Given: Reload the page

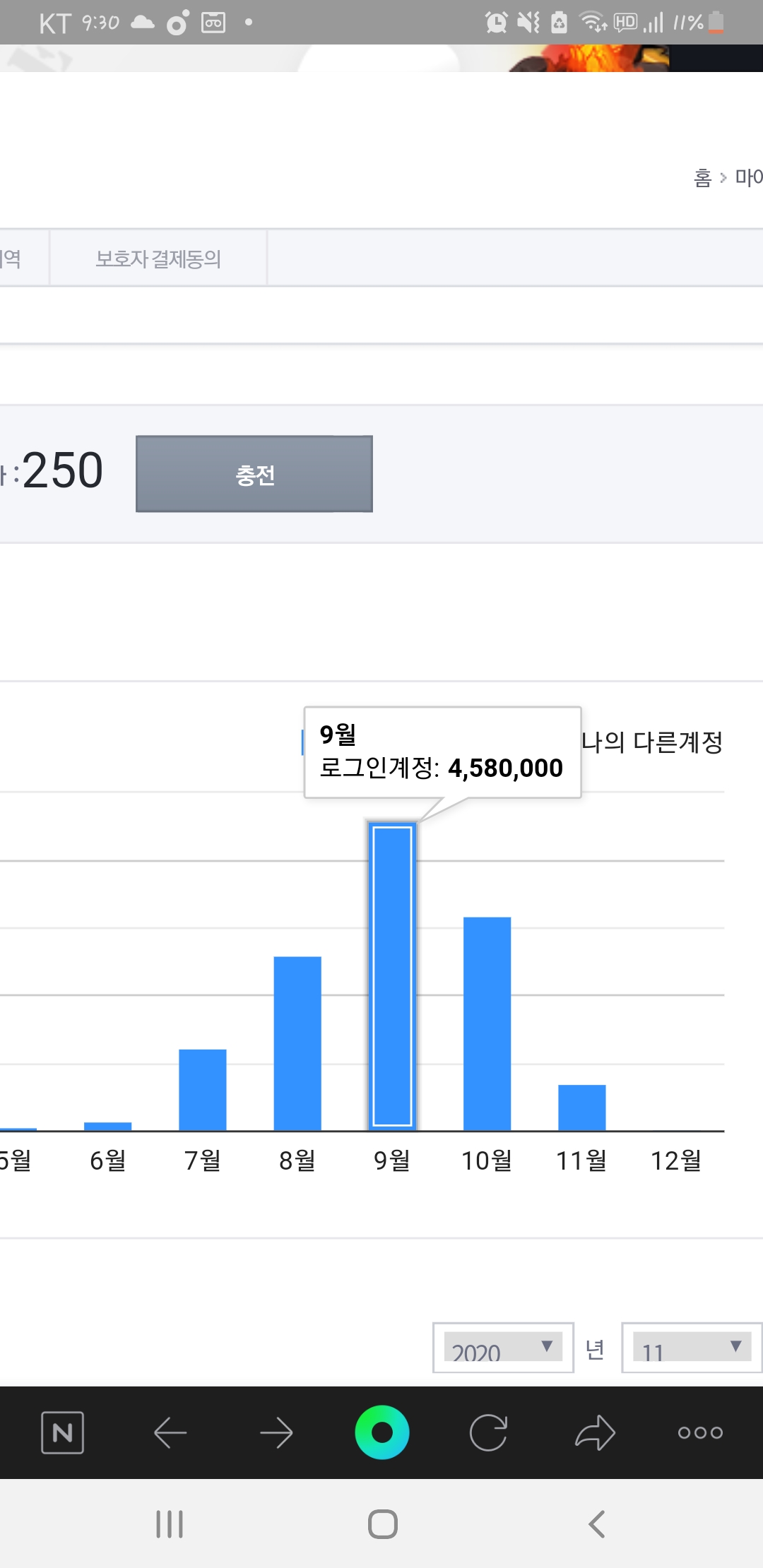Looking at the screenshot, I should point(488,1432).
